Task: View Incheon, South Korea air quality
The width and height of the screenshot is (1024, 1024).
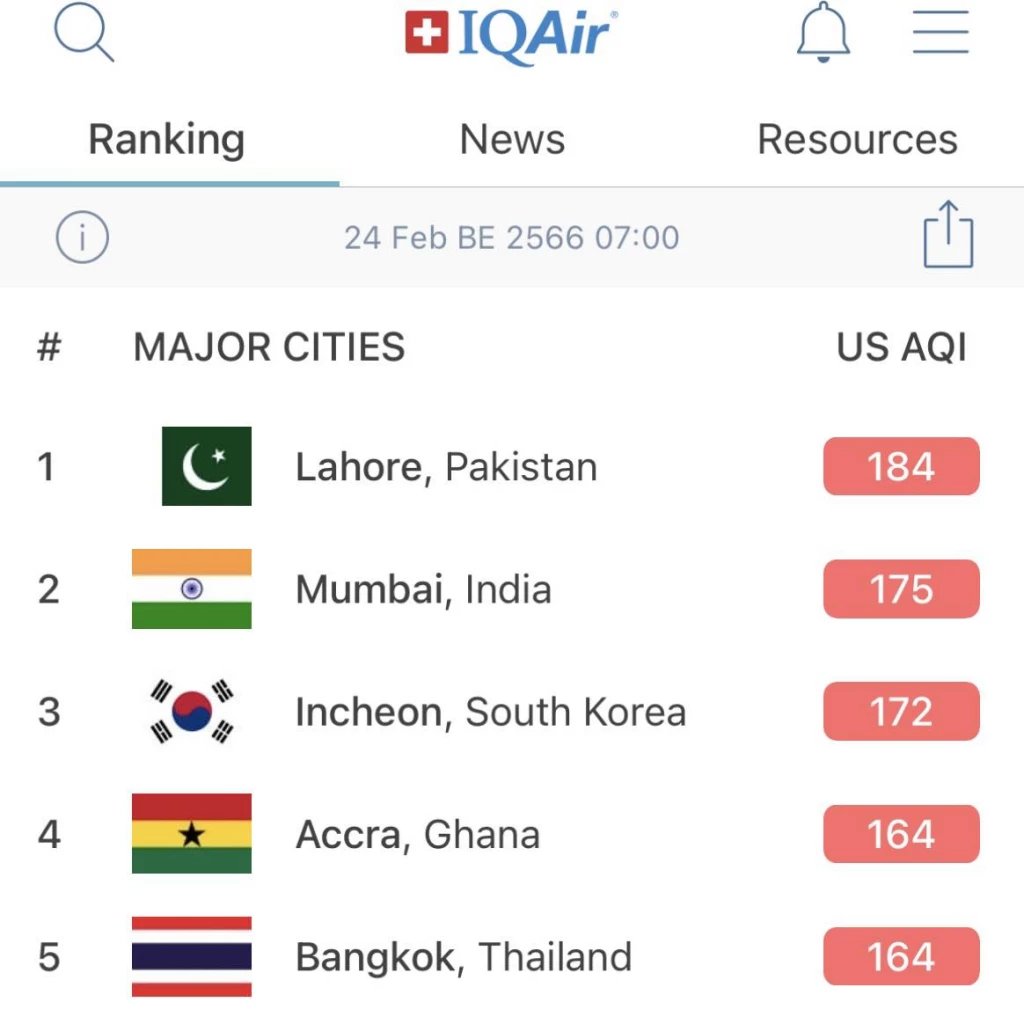Action: click(490, 713)
